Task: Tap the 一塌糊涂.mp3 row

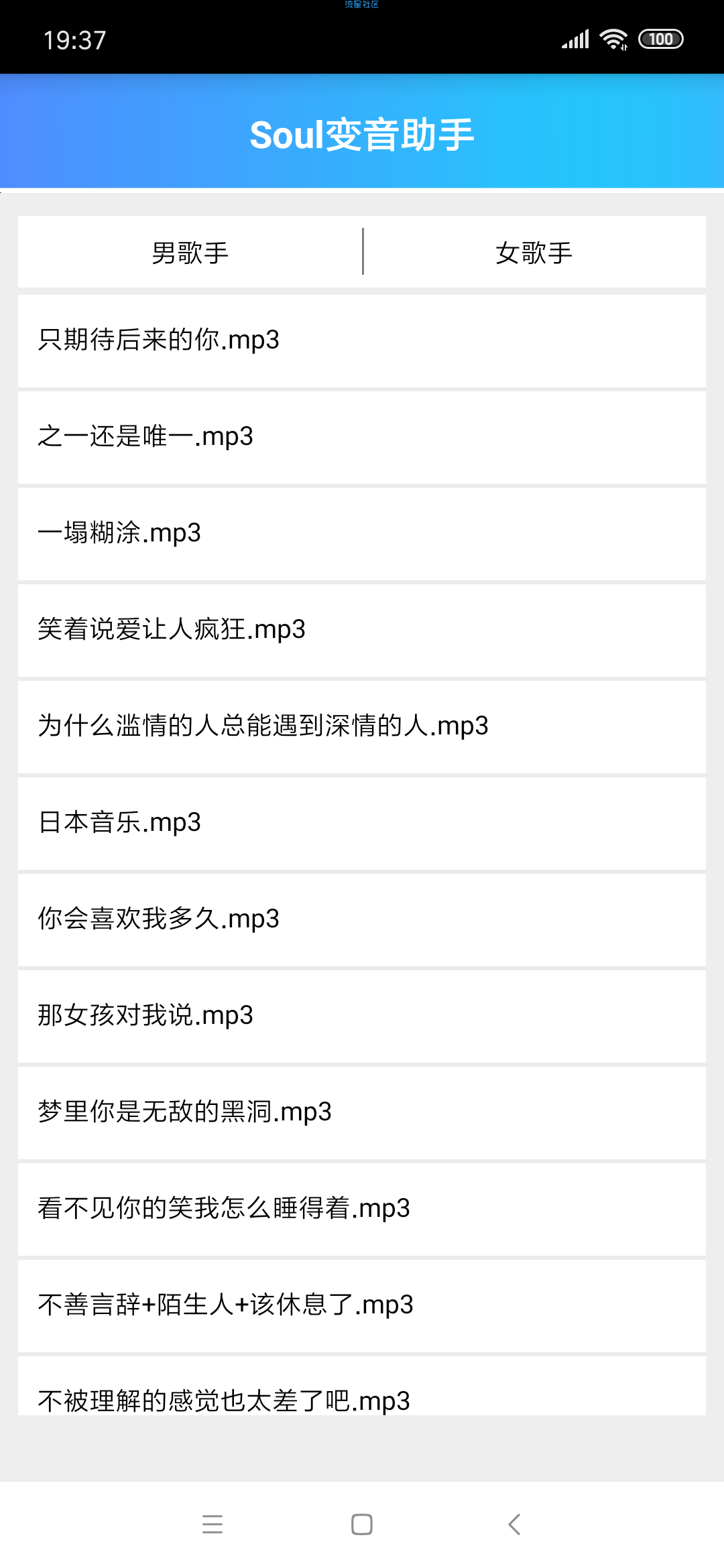Action: point(362,534)
